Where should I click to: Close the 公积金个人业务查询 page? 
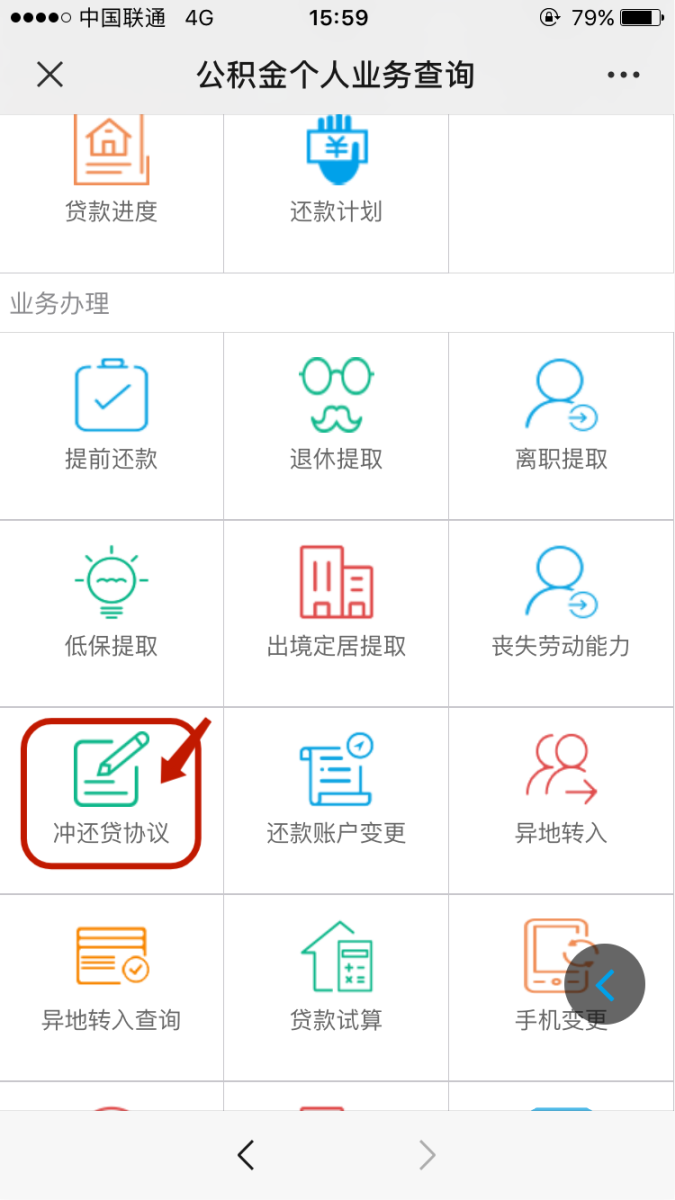click(50, 75)
